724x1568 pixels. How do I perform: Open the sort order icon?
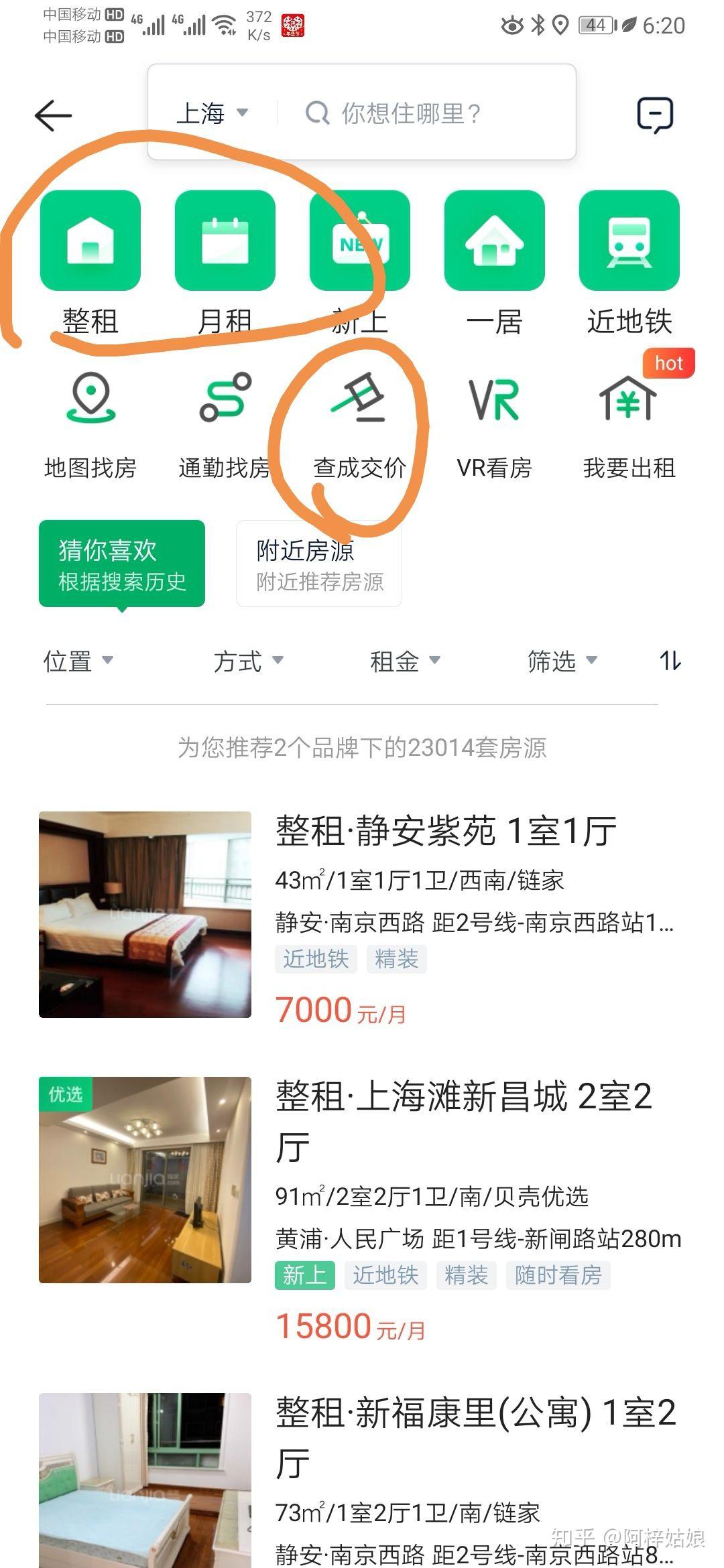[x=670, y=661]
